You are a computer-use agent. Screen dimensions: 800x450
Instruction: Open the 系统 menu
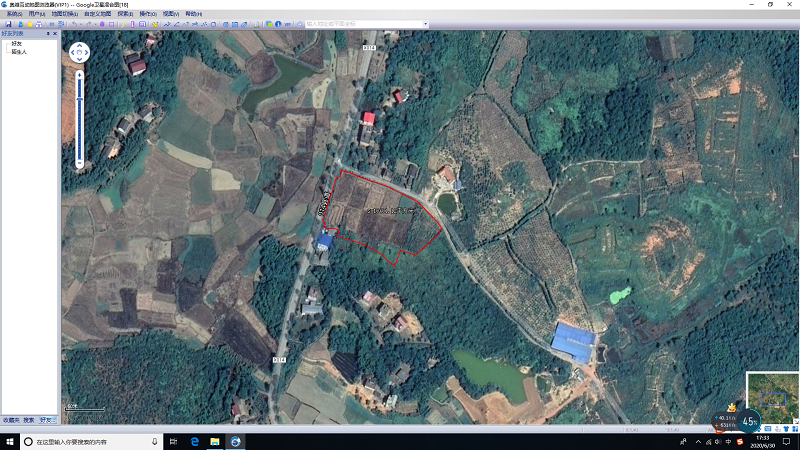pyautogui.click(x=14, y=14)
